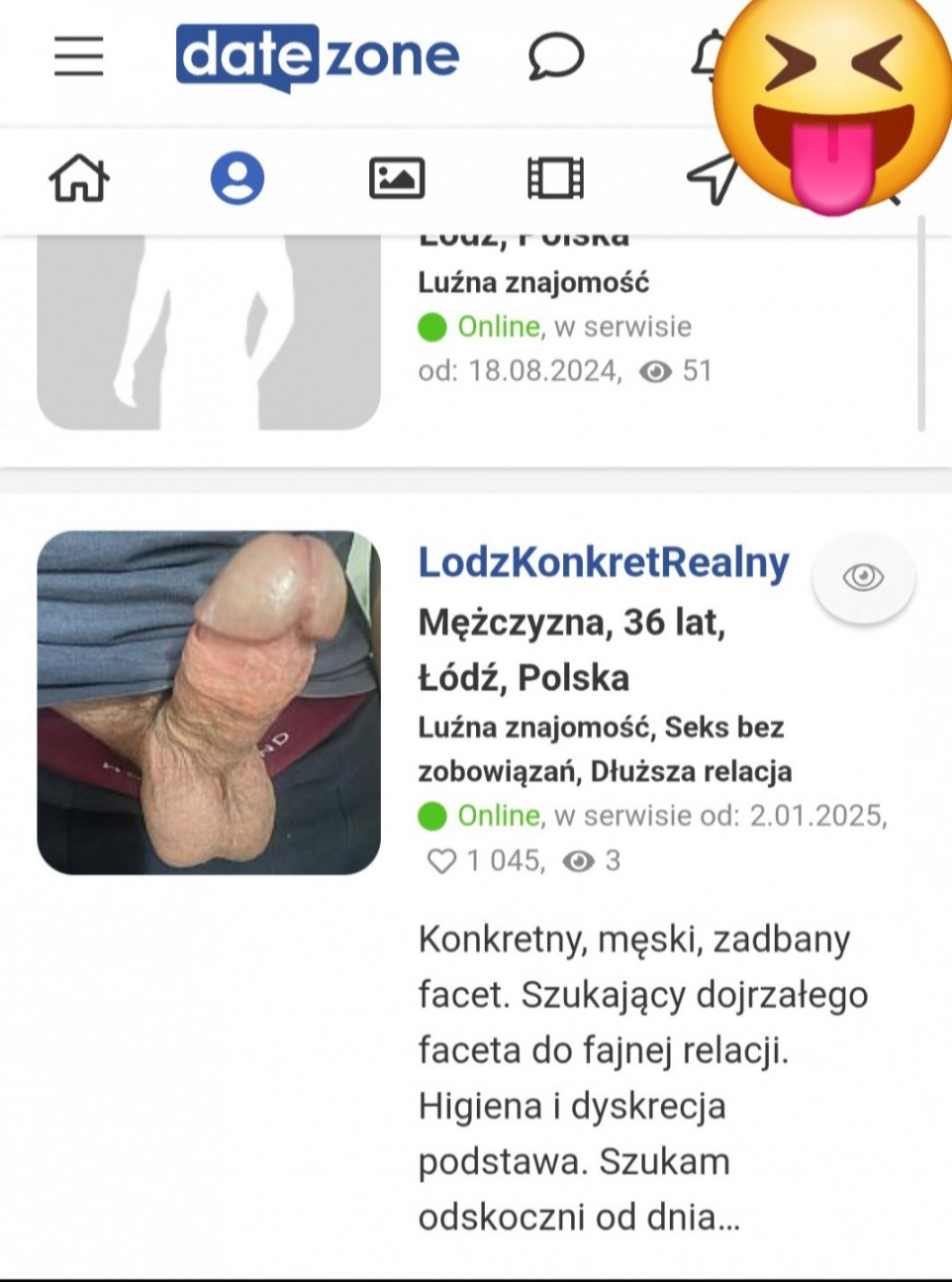
Task: Tap the datezone logo
Action: [x=317, y=57]
